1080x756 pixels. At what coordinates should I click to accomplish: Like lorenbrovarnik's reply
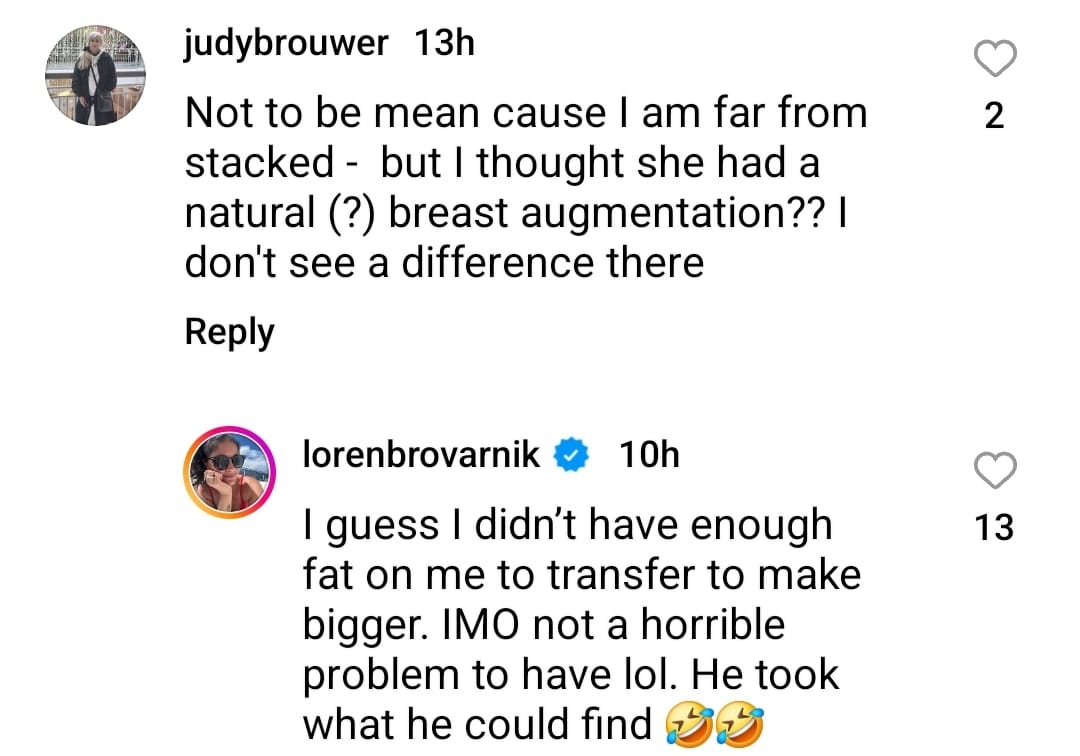(x=994, y=470)
